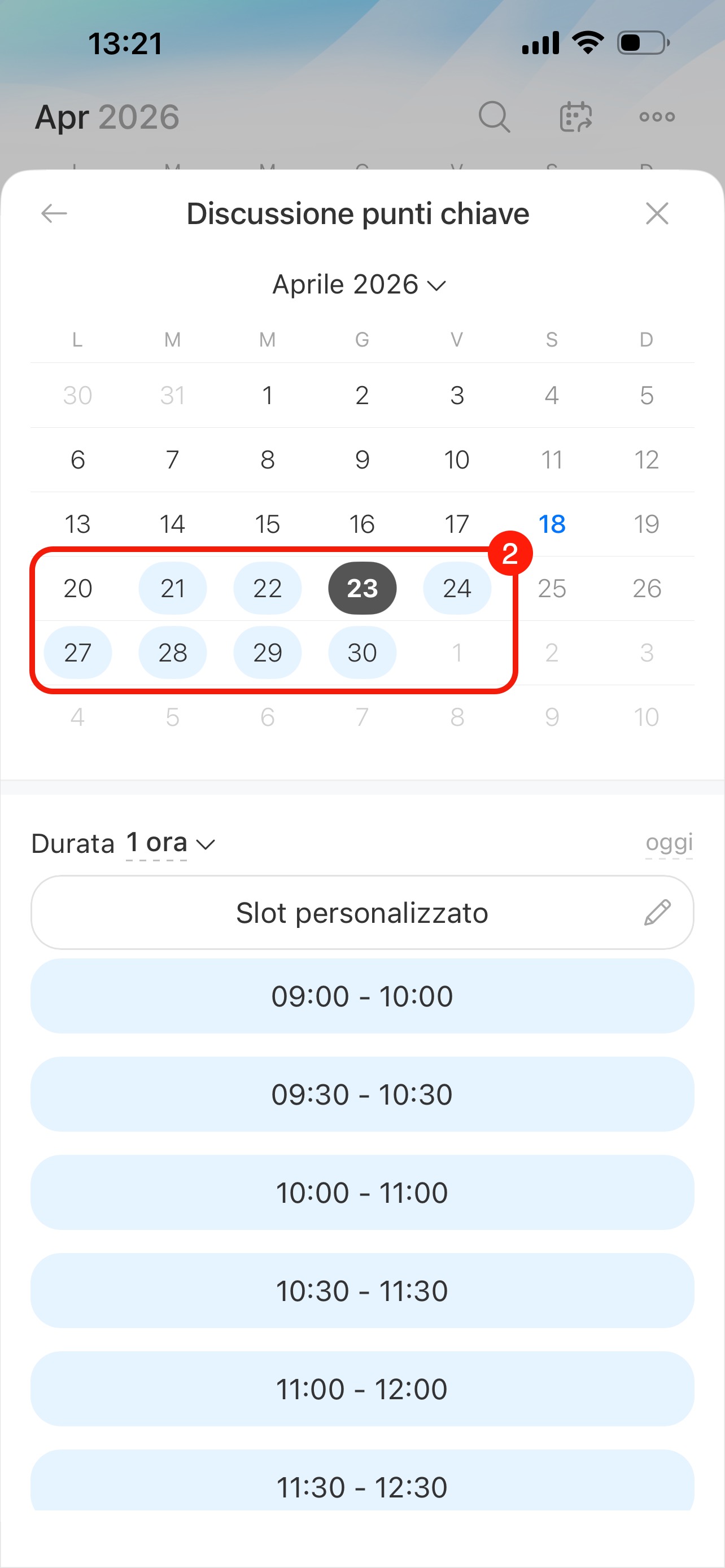Go back with the arrow icon
This screenshot has height=1568, width=725.
coord(54,214)
